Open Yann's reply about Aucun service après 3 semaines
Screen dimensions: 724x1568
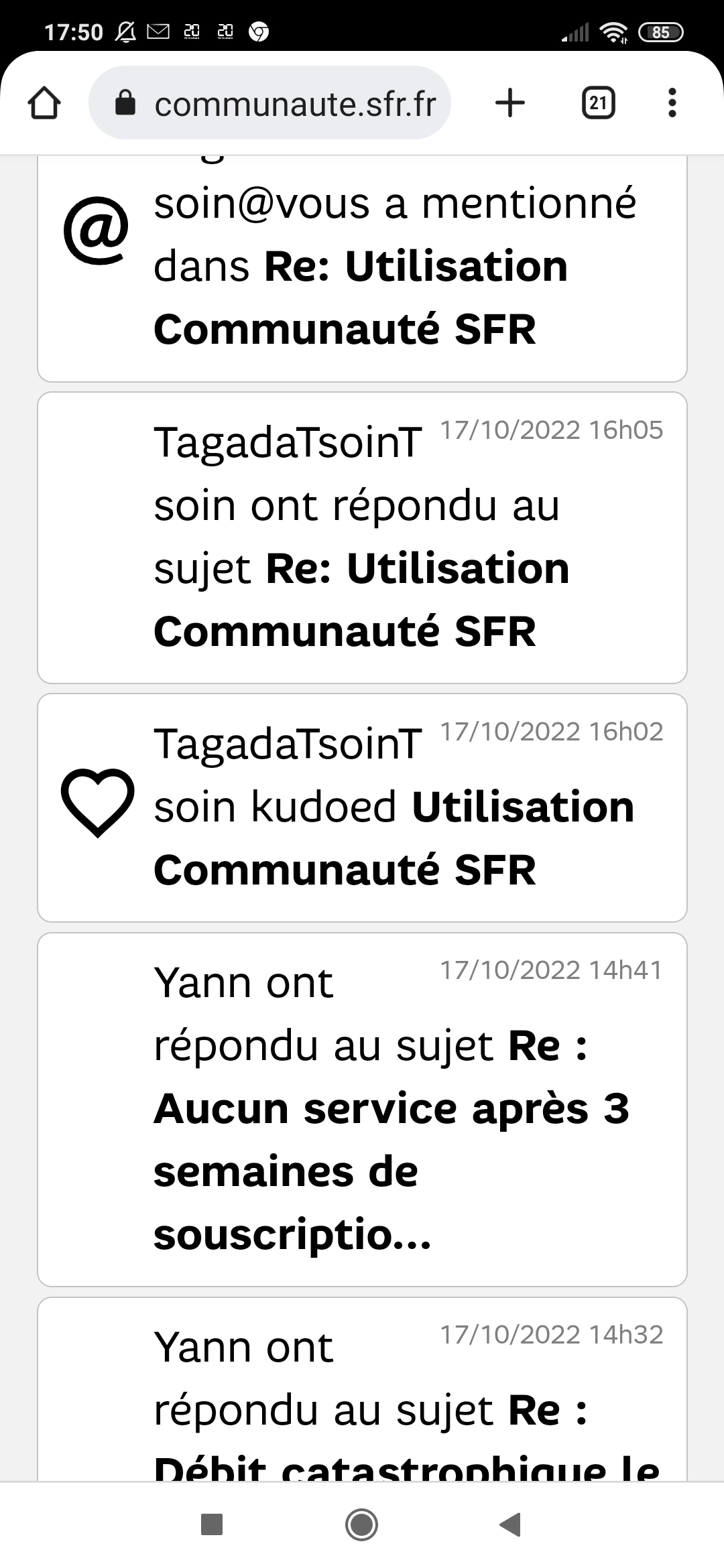point(362,1109)
